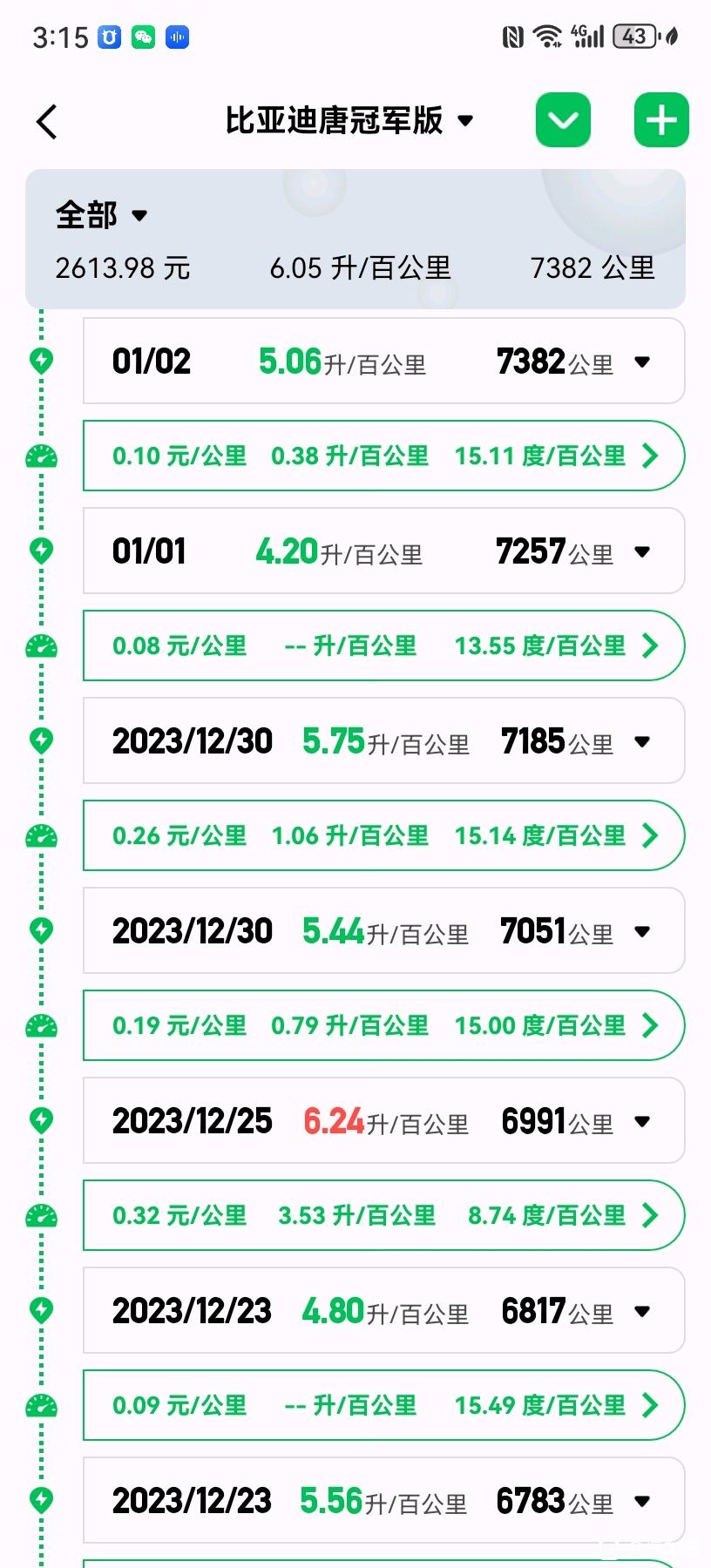The image size is (711, 1568).
Task: Tap the green downward chevron button
Action: point(563,120)
